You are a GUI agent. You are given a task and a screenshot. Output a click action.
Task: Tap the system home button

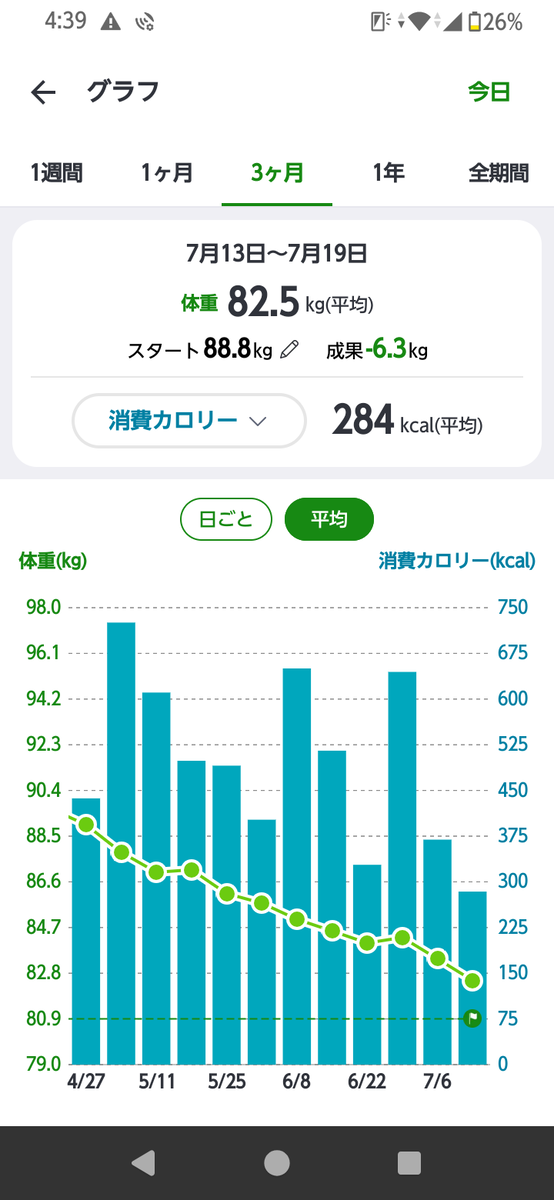(x=277, y=1163)
